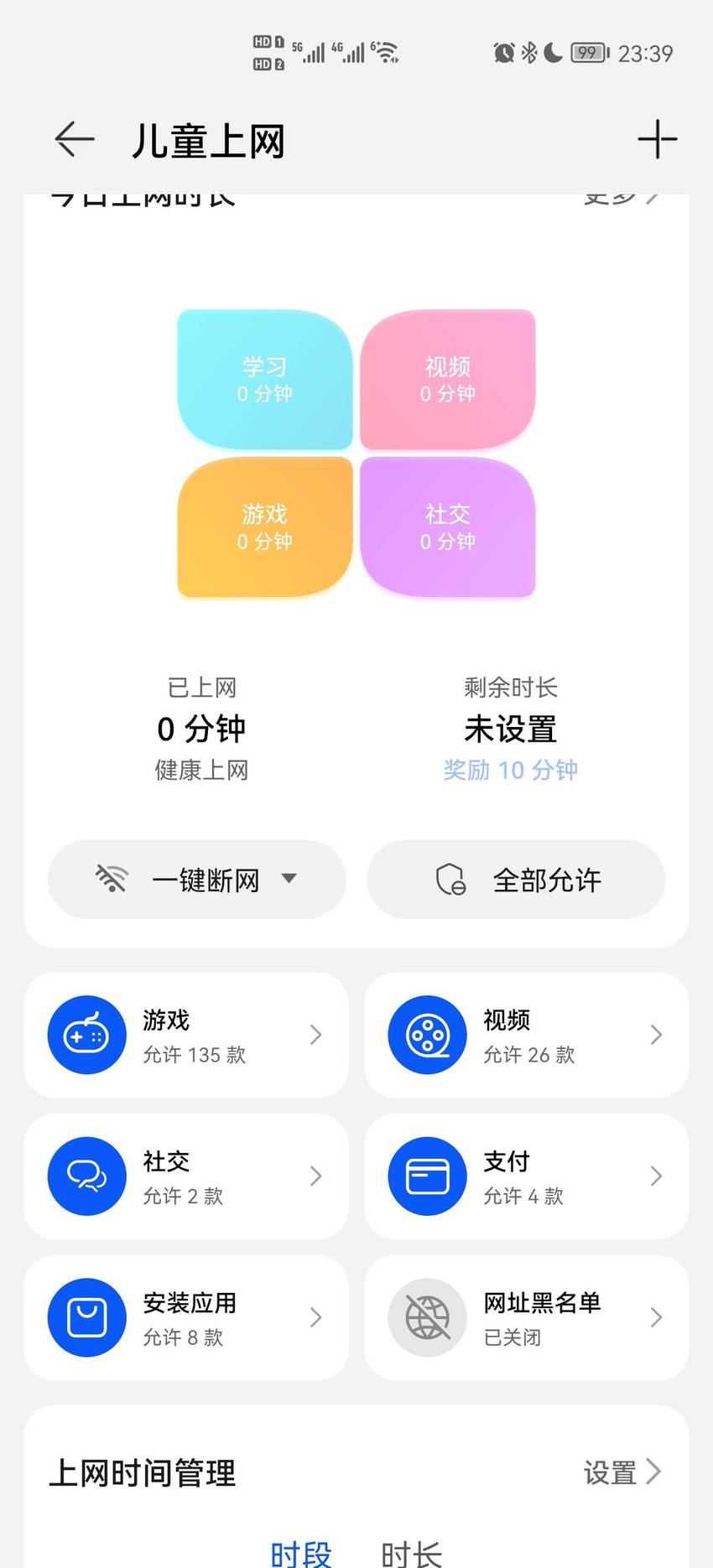Viewport: 713px width, 1568px height.
Task: Tap the 奖励 10 分钟 link
Action: [510, 770]
